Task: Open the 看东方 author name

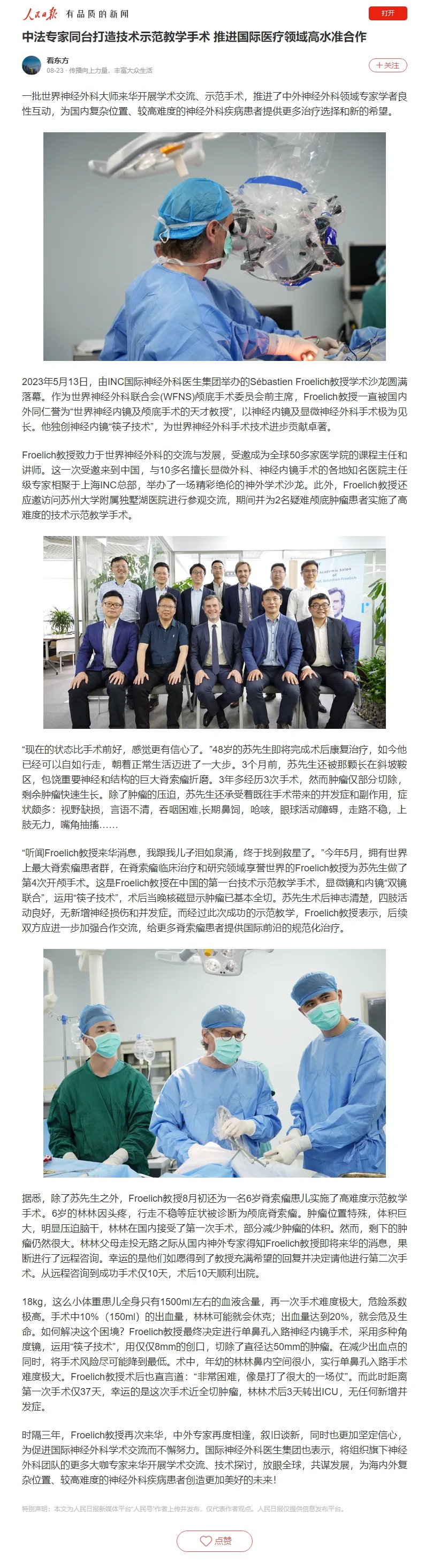Action: (57, 61)
